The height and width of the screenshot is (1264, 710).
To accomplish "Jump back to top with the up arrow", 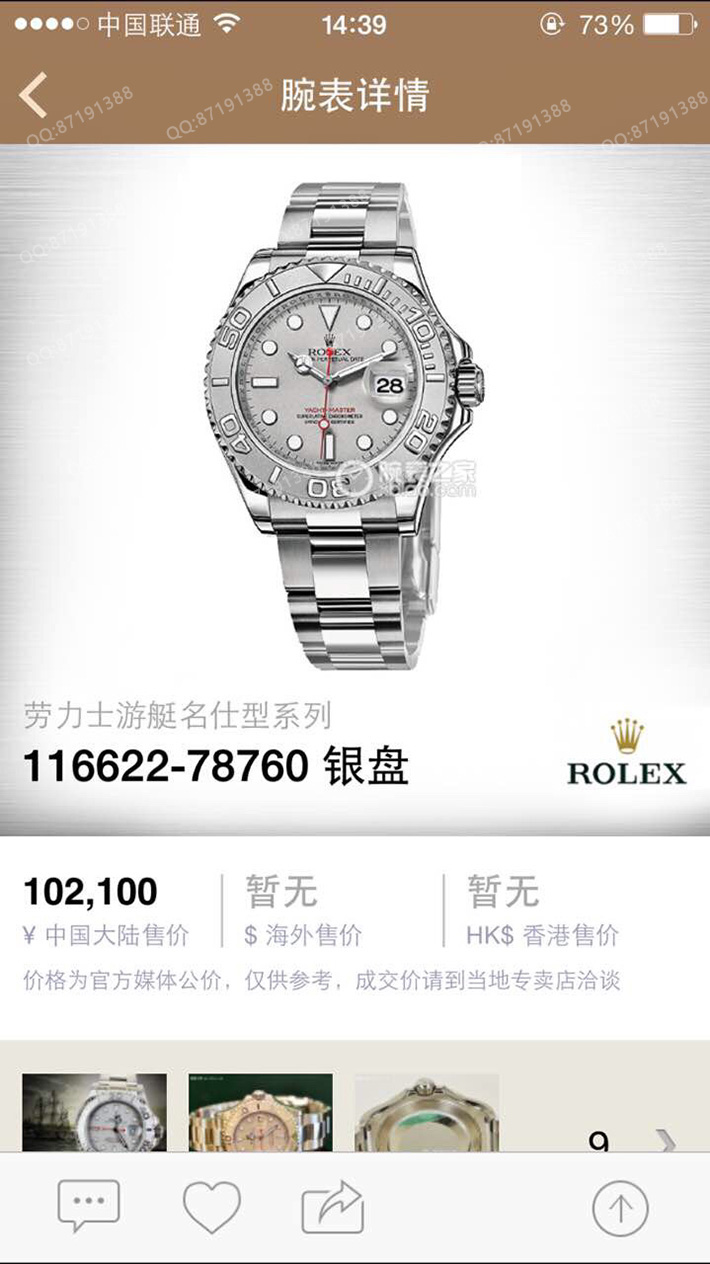I will coord(620,1208).
